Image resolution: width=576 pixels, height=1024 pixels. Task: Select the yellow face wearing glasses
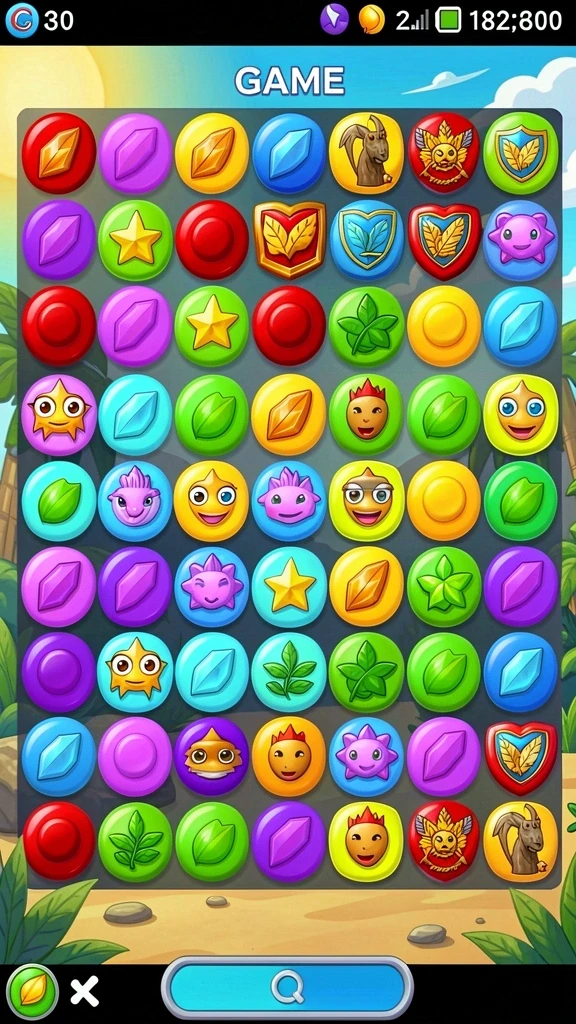(366, 500)
